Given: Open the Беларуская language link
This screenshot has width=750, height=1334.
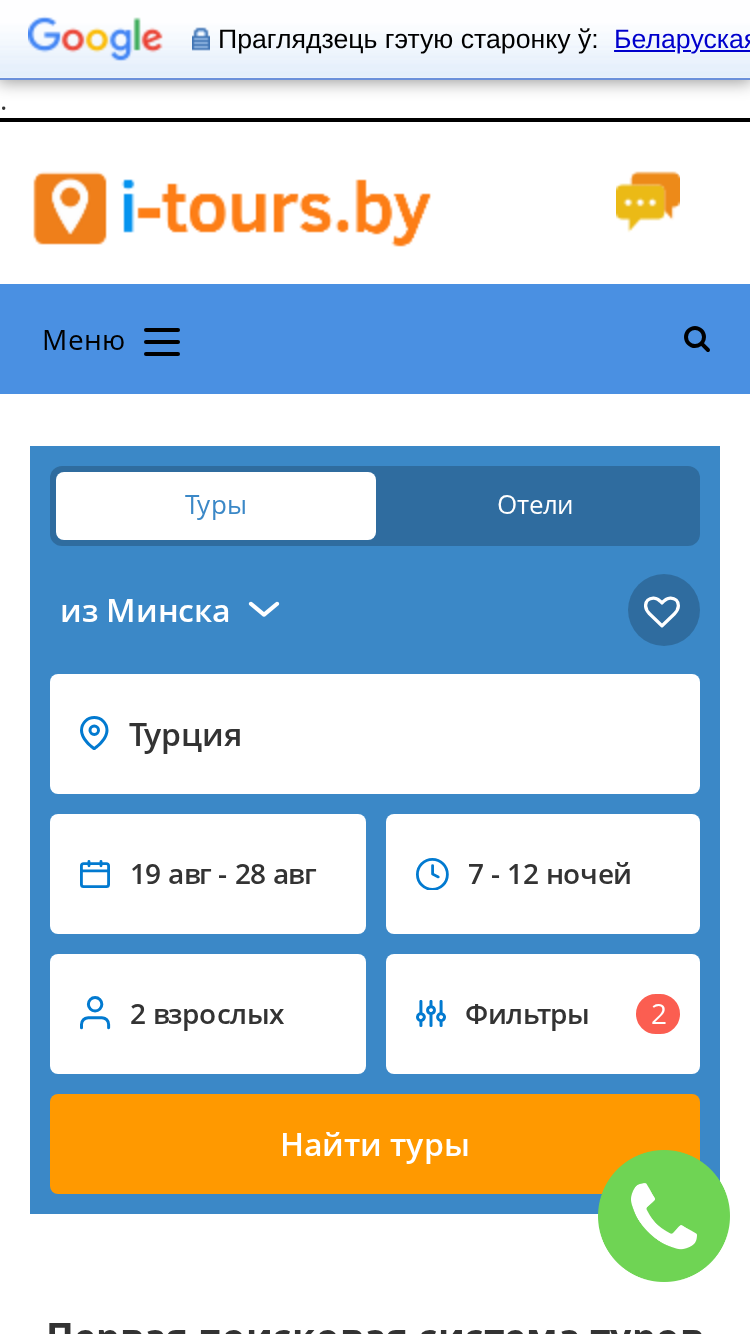Looking at the screenshot, I should [682, 39].
